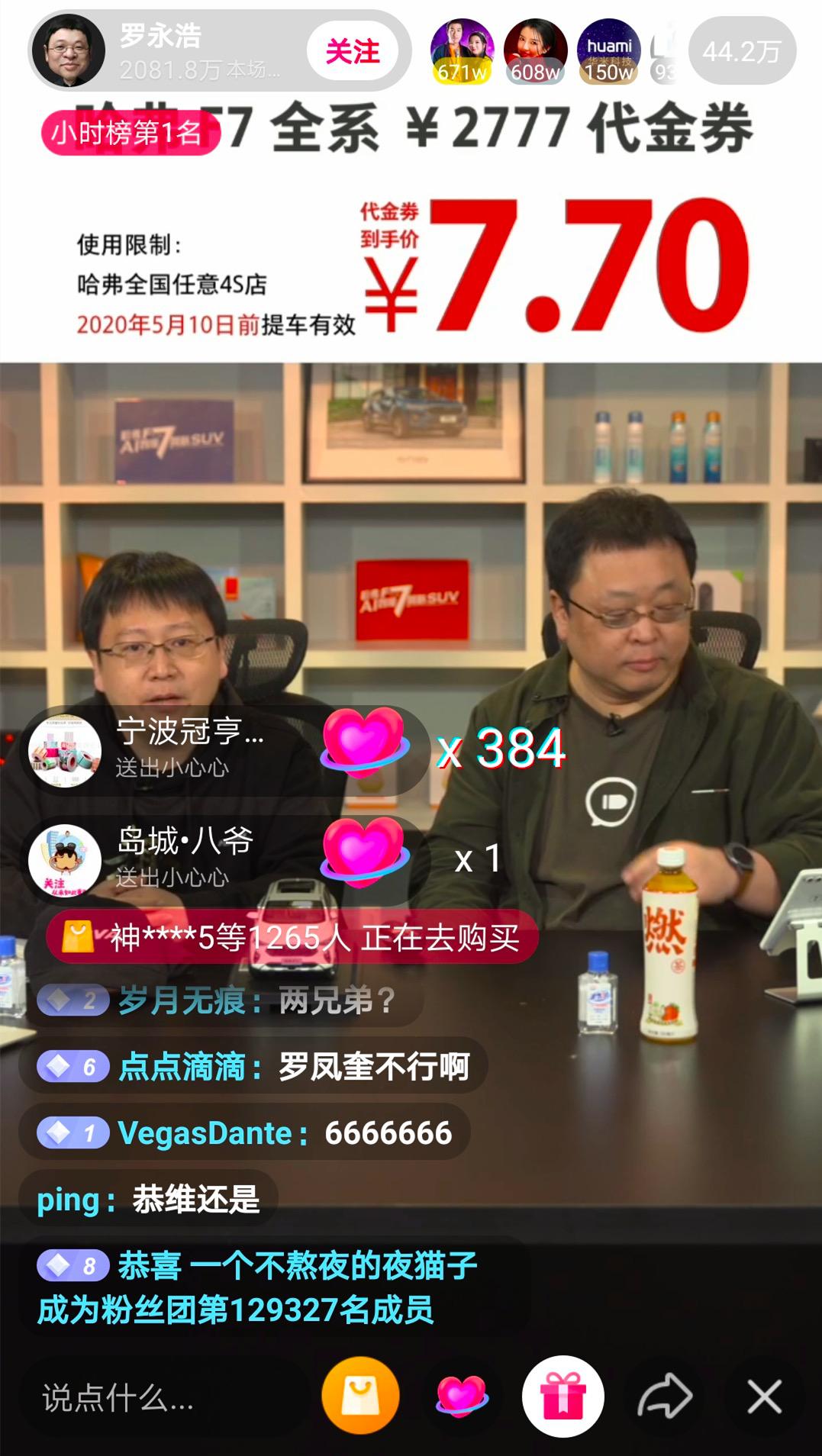Close the live stream
The height and width of the screenshot is (1456, 822).
point(765,1396)
